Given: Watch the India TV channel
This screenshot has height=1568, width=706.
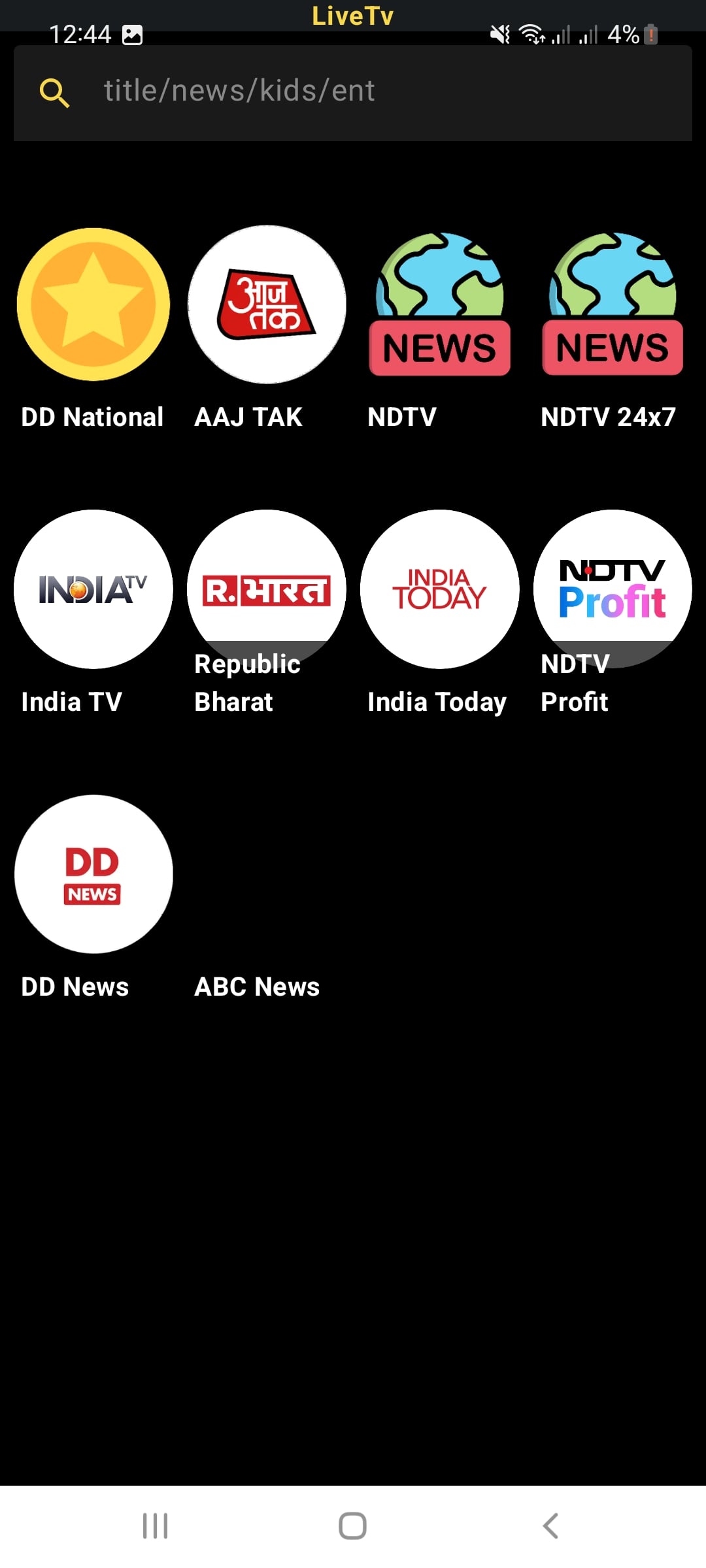Looking at the screenshot, I should [x=93, y=589].
